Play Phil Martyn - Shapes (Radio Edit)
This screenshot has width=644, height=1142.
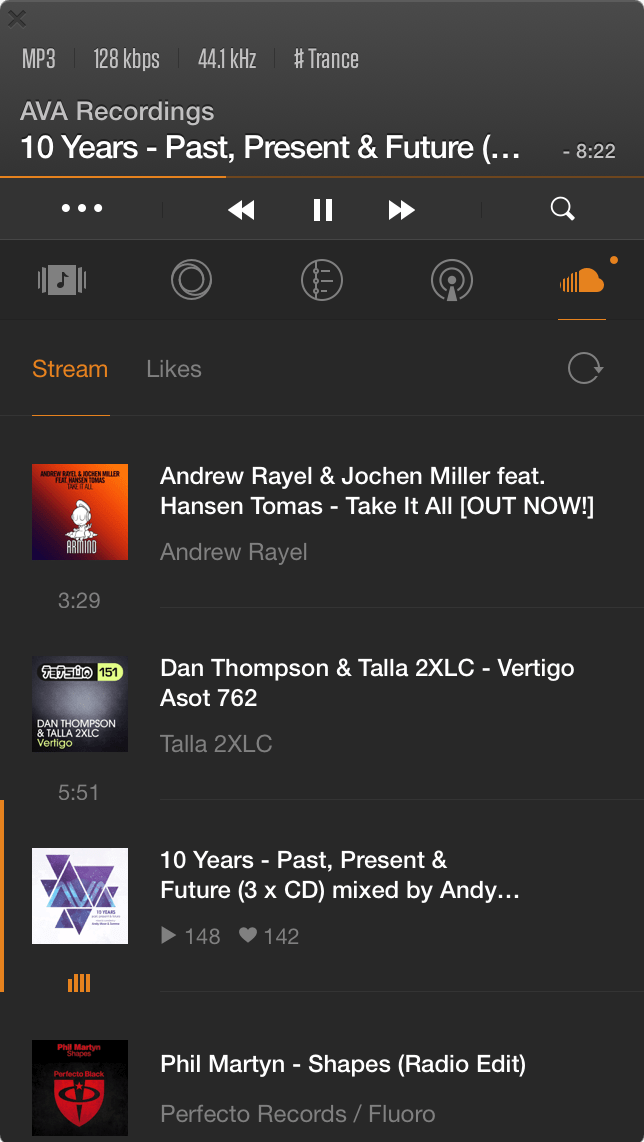(x=343, y=1064)
